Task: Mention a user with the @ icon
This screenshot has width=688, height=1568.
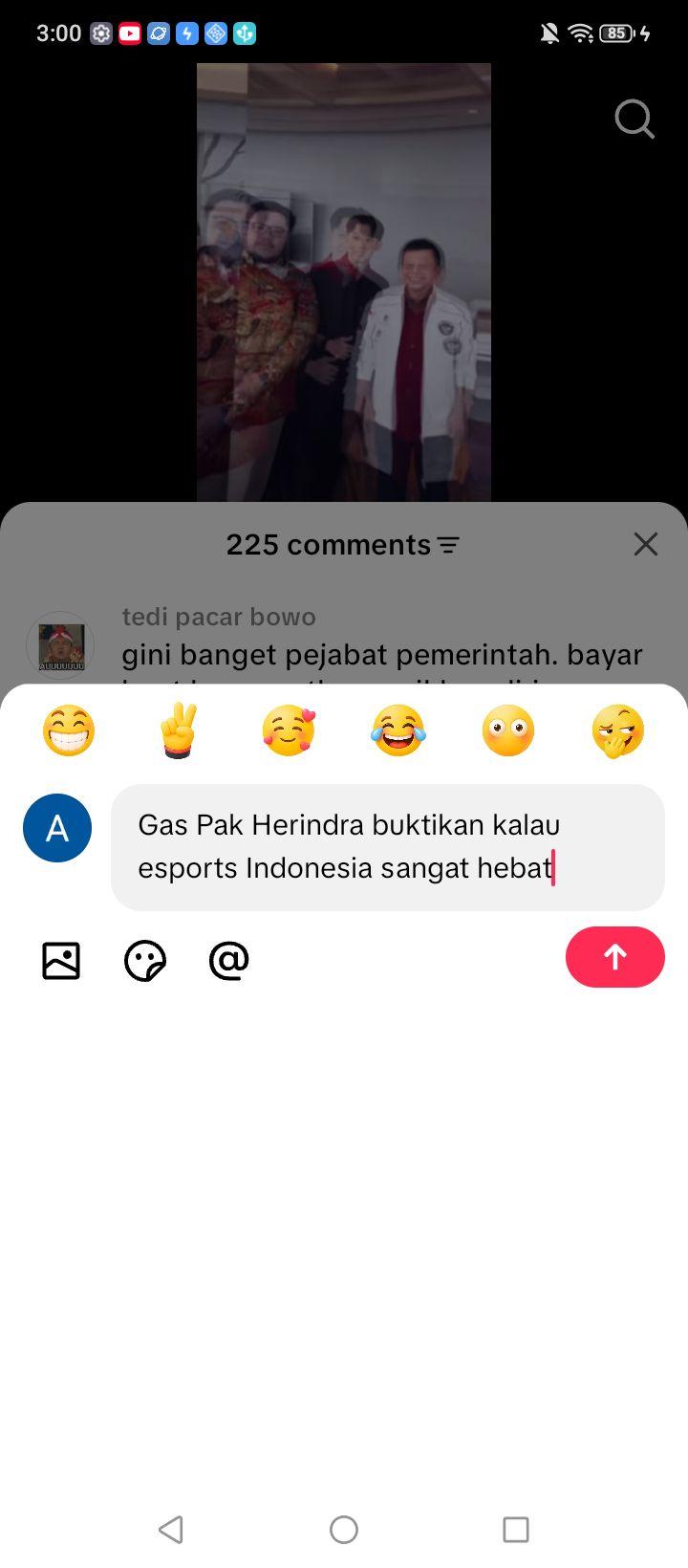Action: (229, 960)
